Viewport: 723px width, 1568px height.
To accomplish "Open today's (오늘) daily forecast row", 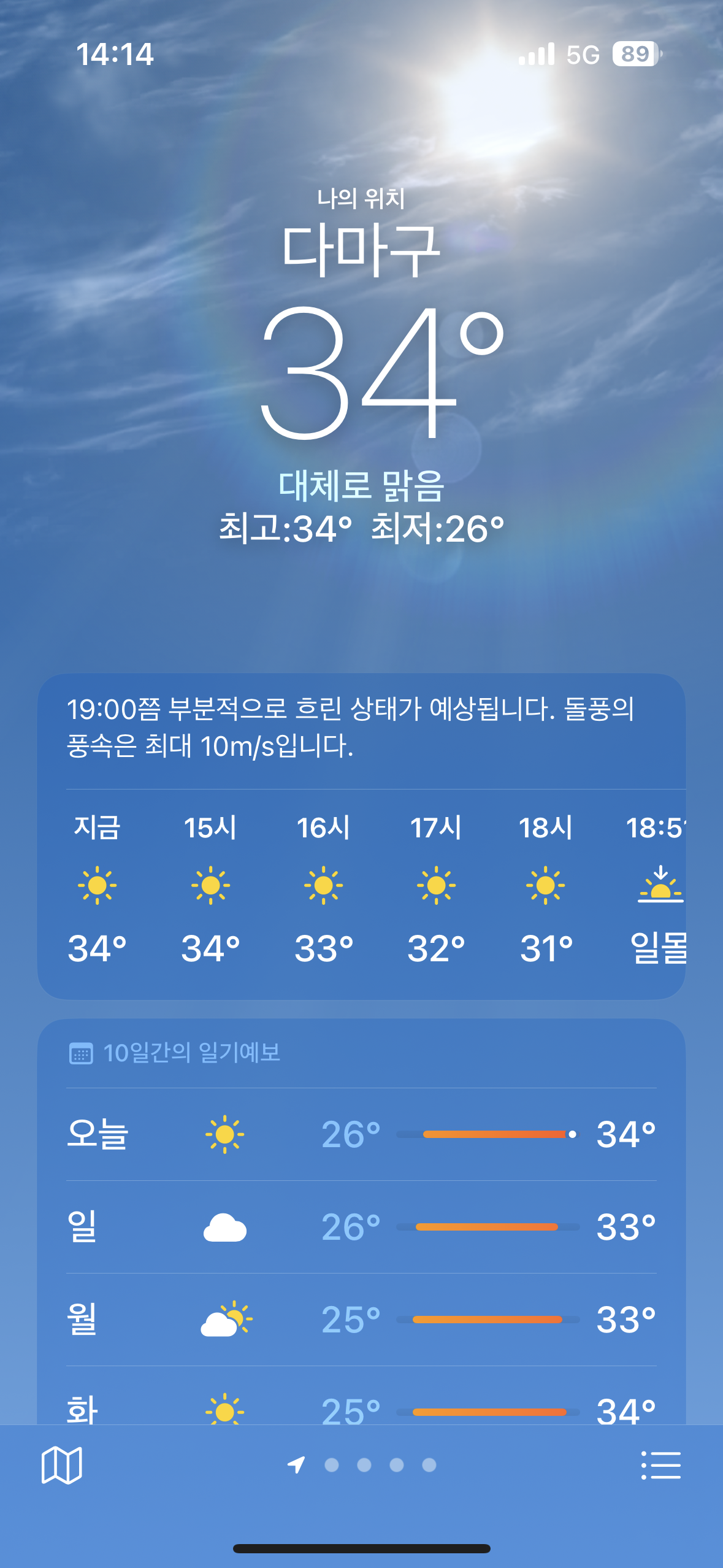I will (x=361, y=1134).
